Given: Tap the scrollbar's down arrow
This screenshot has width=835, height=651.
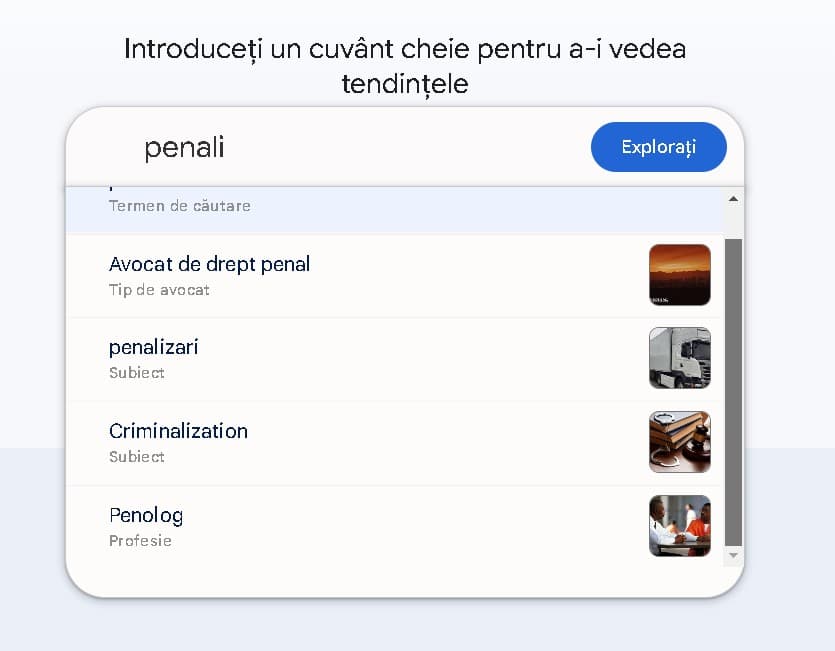Looking at the screenshot, I should (x=733, y=555).
